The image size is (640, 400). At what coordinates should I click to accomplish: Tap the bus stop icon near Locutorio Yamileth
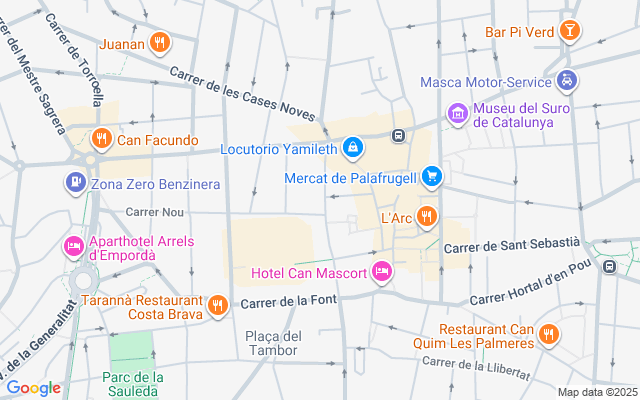click(398, 136)
